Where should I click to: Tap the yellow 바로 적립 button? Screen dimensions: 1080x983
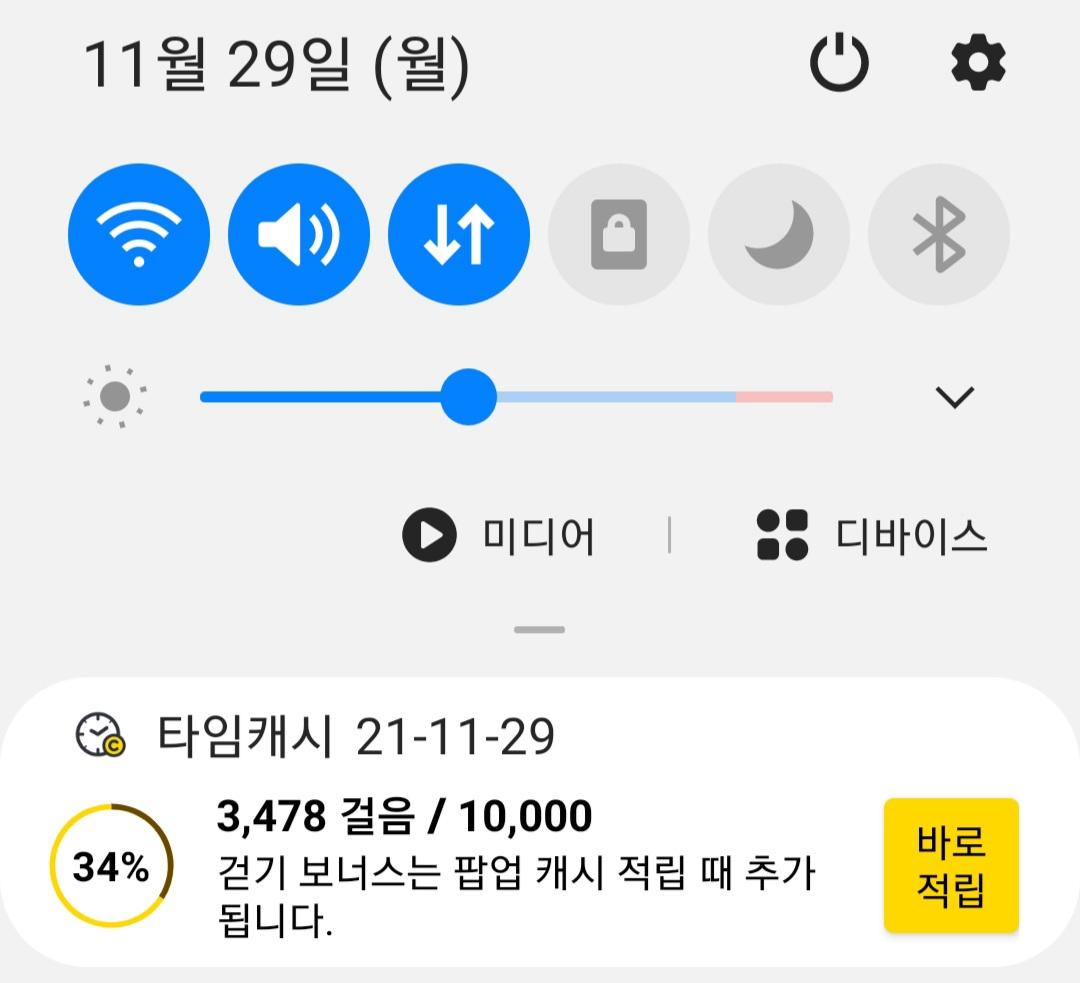pos(951,866)
